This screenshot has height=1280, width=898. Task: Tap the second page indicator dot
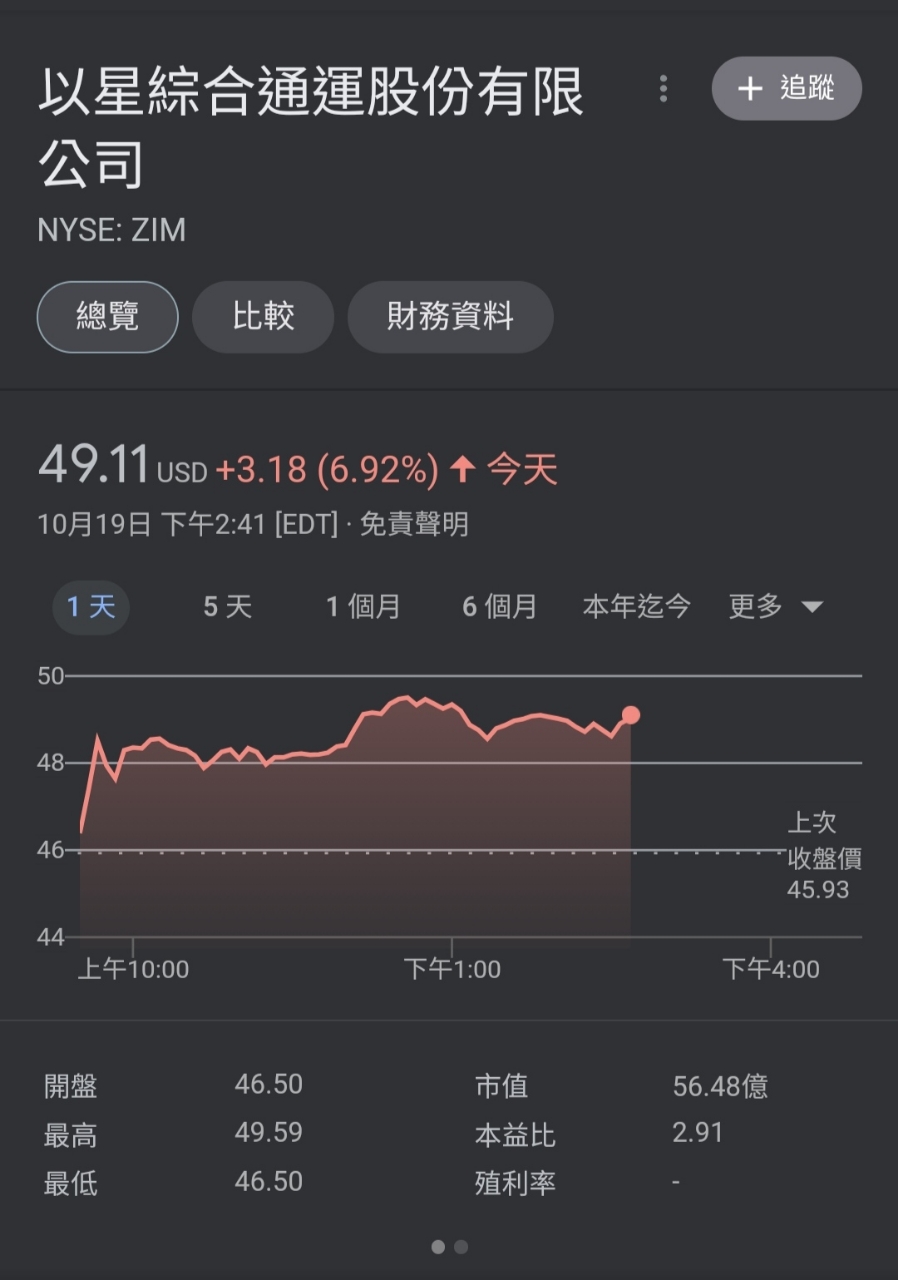coord(461,1247)
